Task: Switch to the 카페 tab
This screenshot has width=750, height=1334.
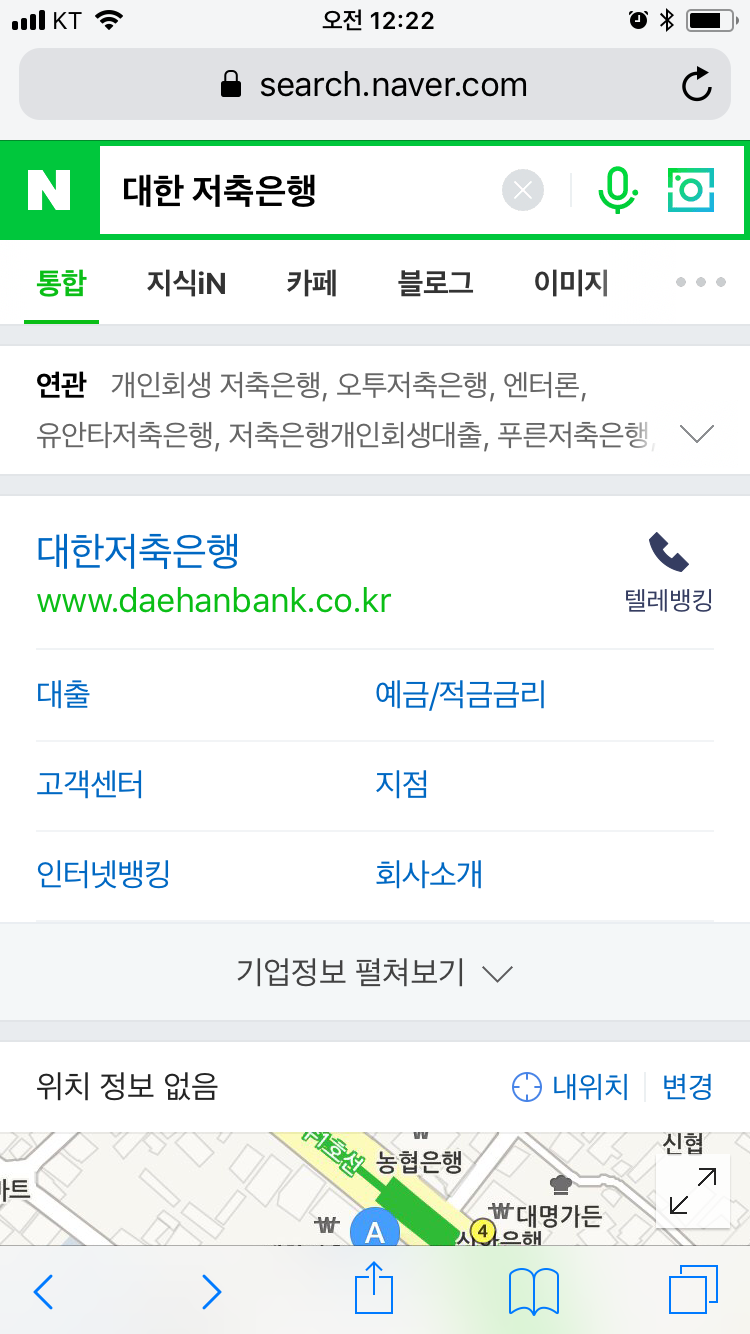Action: (x=312, y=283)
